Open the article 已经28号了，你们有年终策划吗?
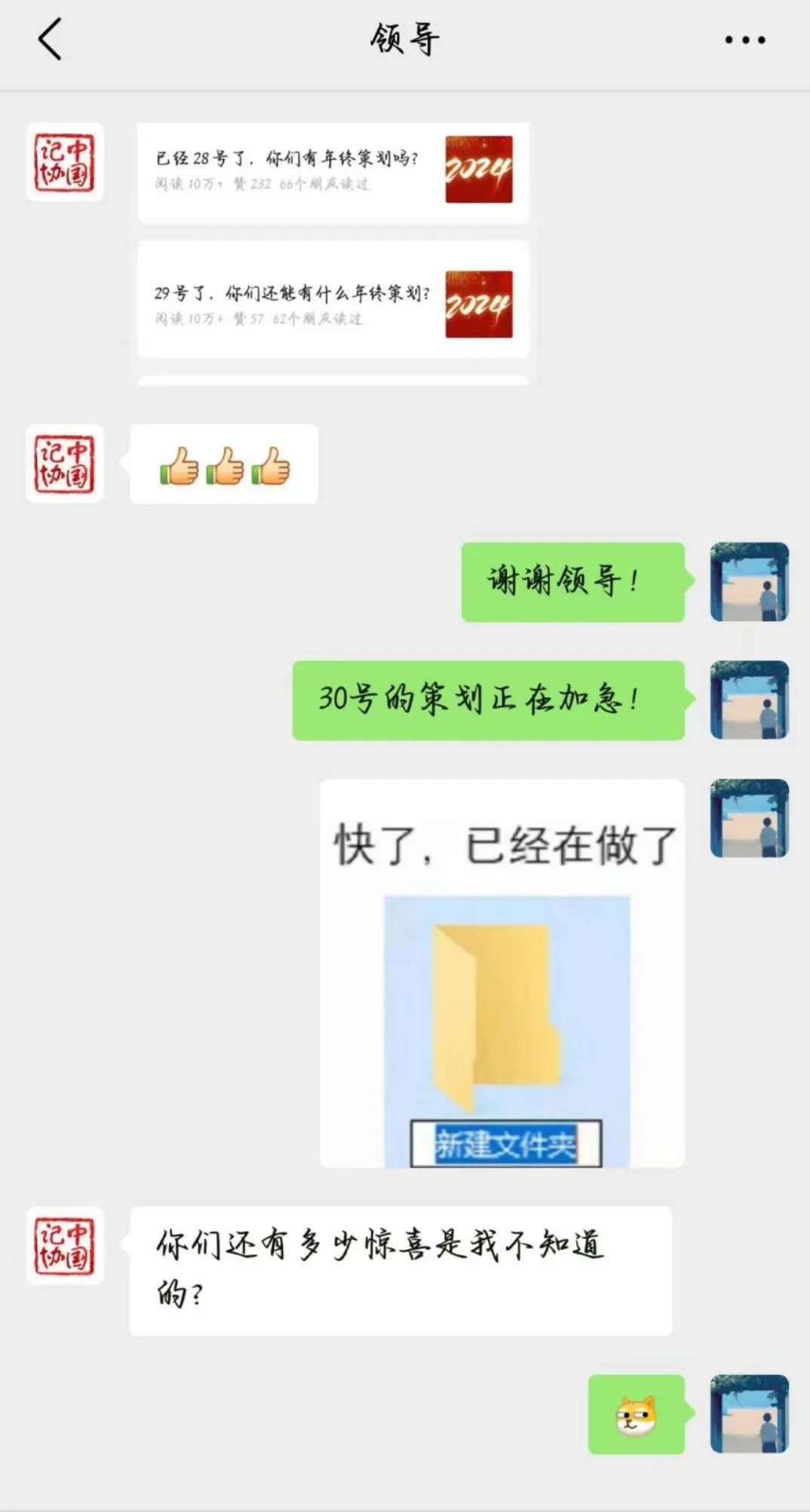 [333, 172]
